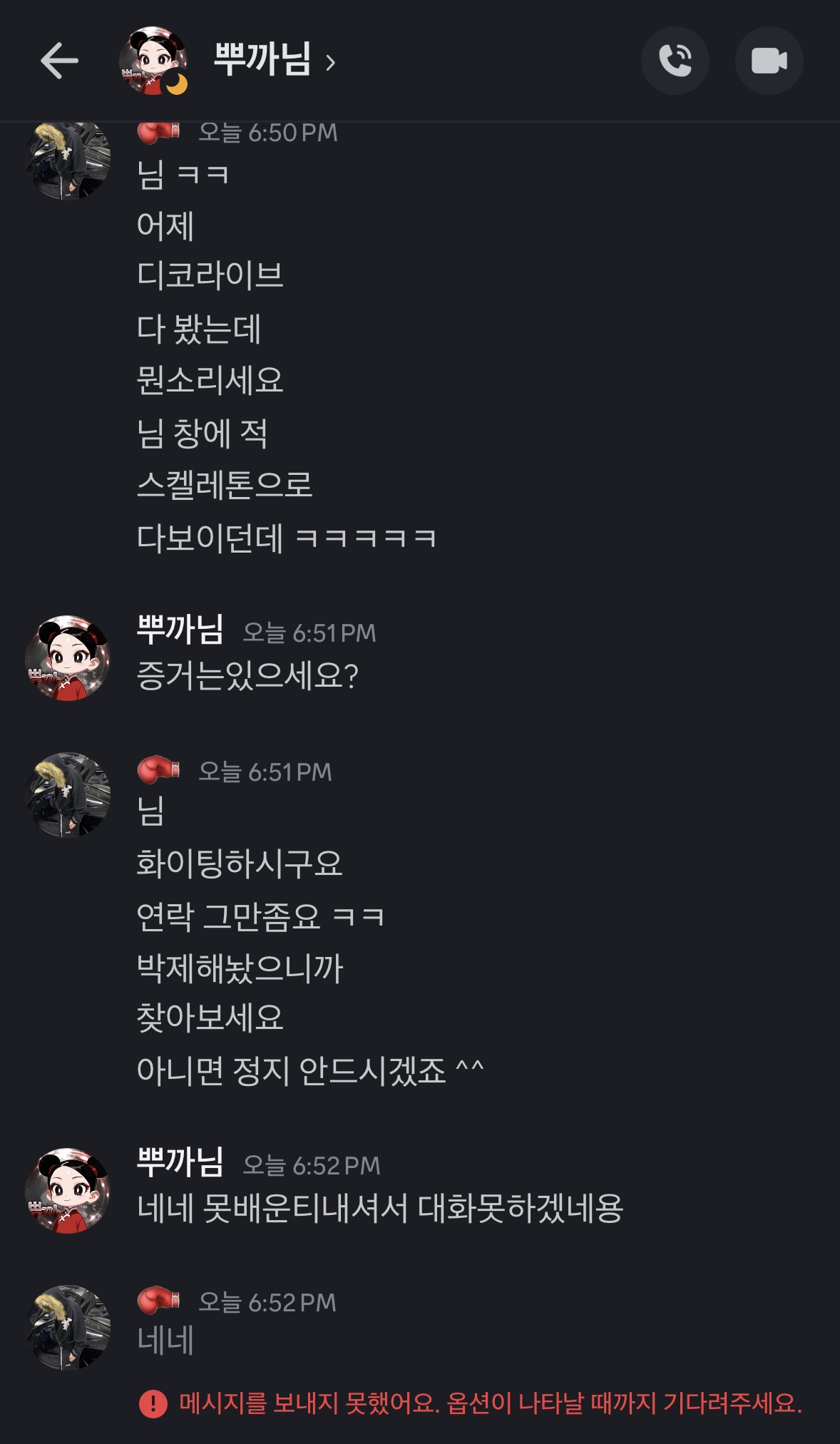The height and width of the screenshot is (1444, 840).
Task: Open 뿌까님 avatar next to 증거는있으세요? message
Action: (68, 657)
